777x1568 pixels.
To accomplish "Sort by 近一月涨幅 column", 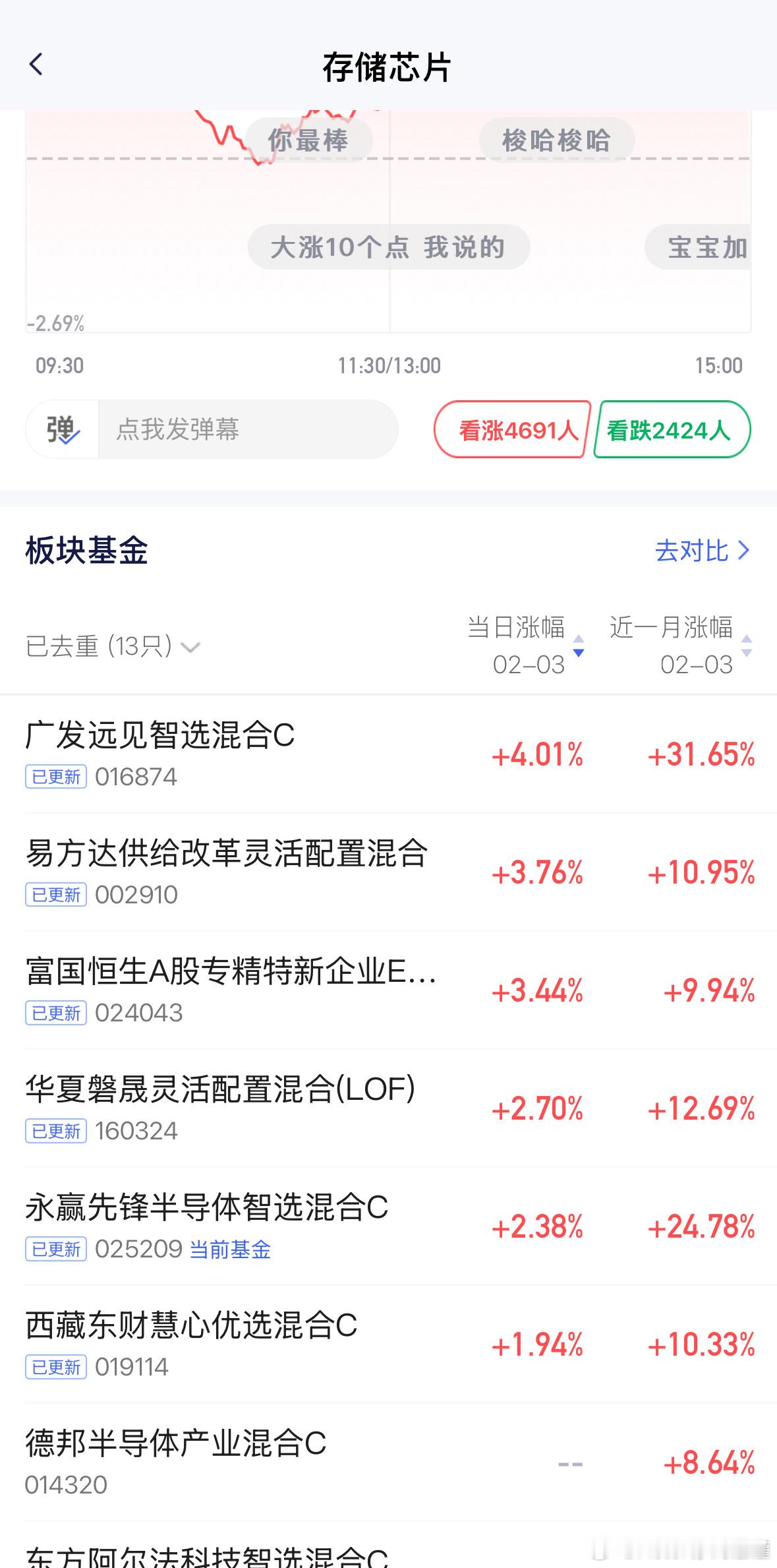I will [681, 646].
